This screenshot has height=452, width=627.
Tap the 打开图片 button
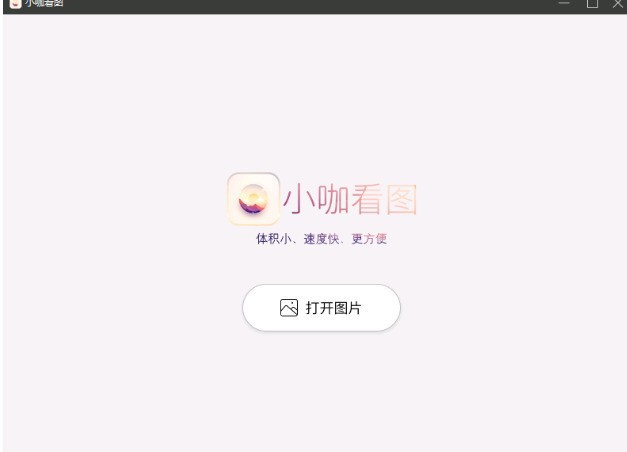[x=321, y=308]
